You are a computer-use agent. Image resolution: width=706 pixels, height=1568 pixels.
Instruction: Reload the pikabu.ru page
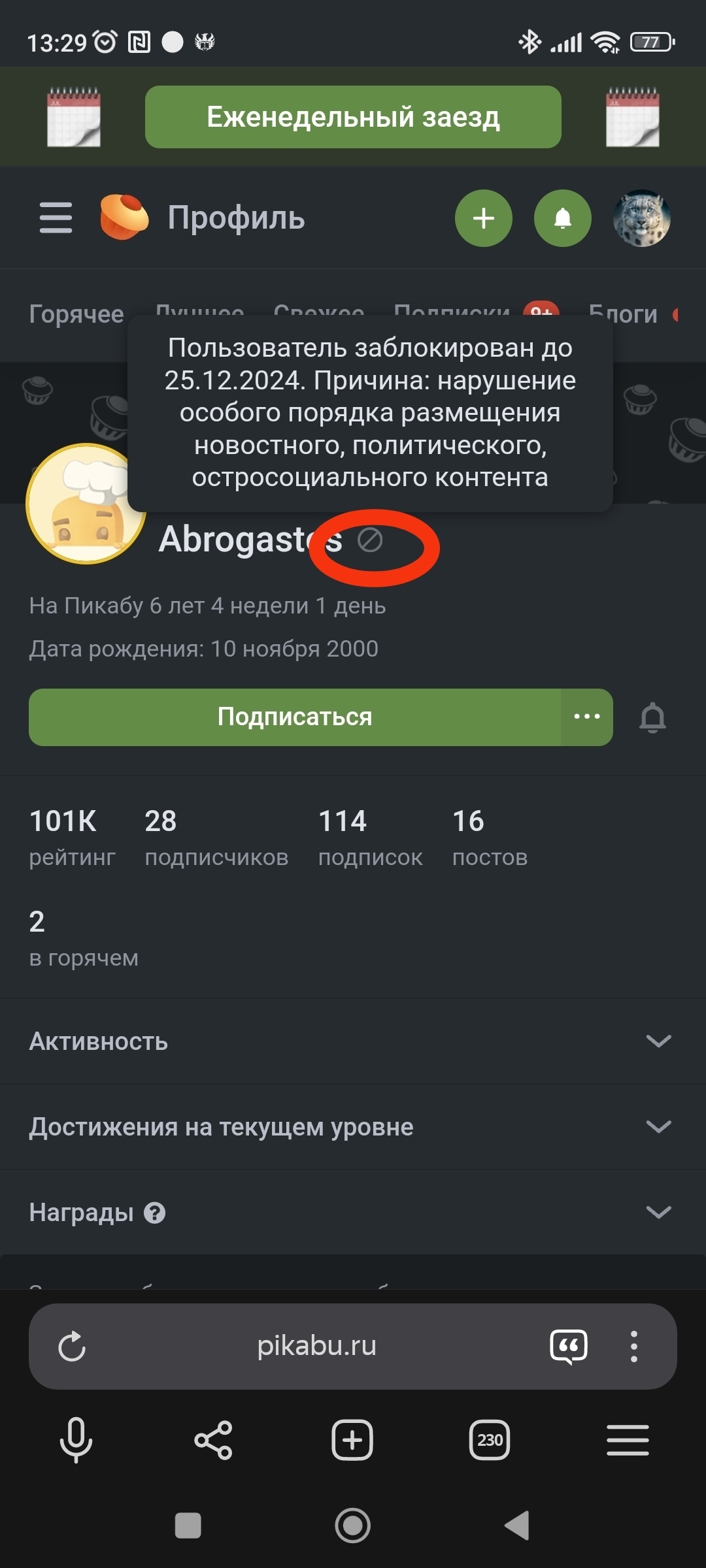tap(72, 1347)
